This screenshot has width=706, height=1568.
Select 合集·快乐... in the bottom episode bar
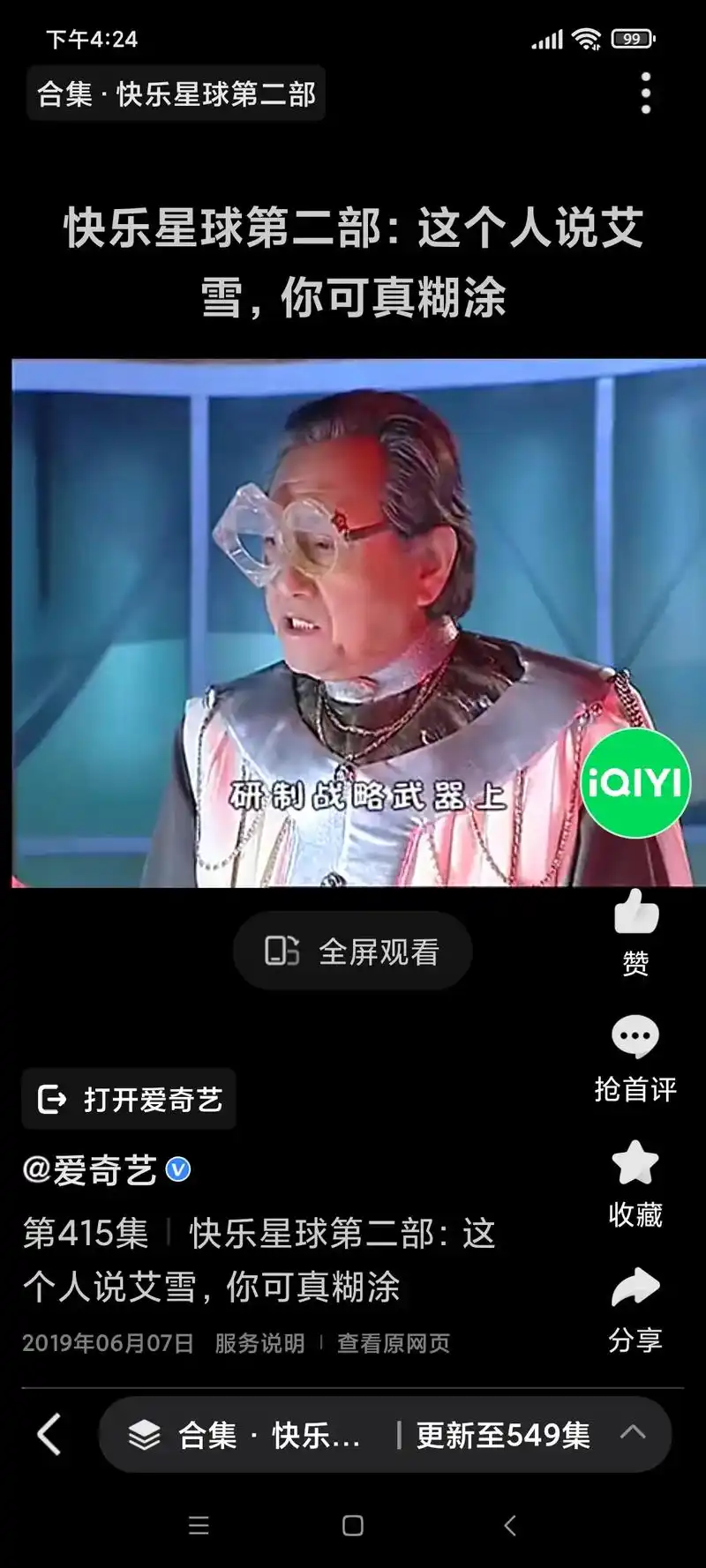265,1436
